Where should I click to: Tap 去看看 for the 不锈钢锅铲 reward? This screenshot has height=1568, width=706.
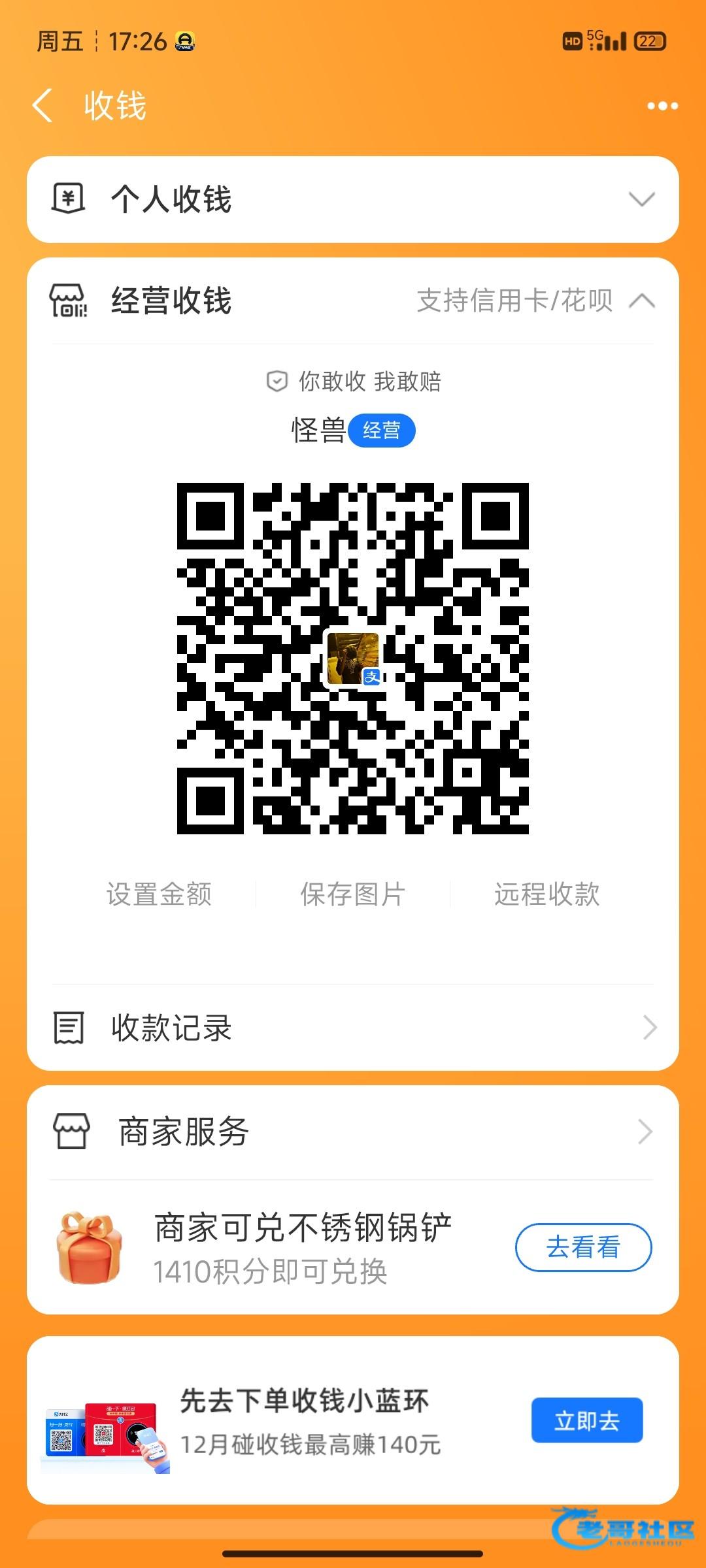(583, 1247)
